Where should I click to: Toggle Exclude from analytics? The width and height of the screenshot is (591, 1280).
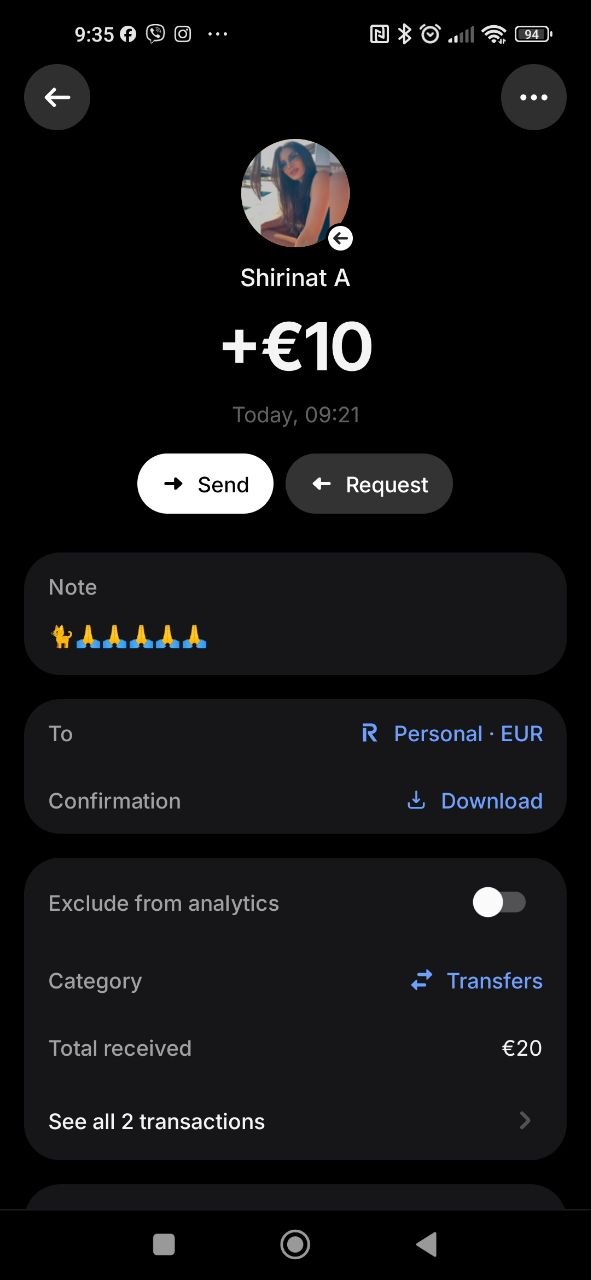[499, 903]
